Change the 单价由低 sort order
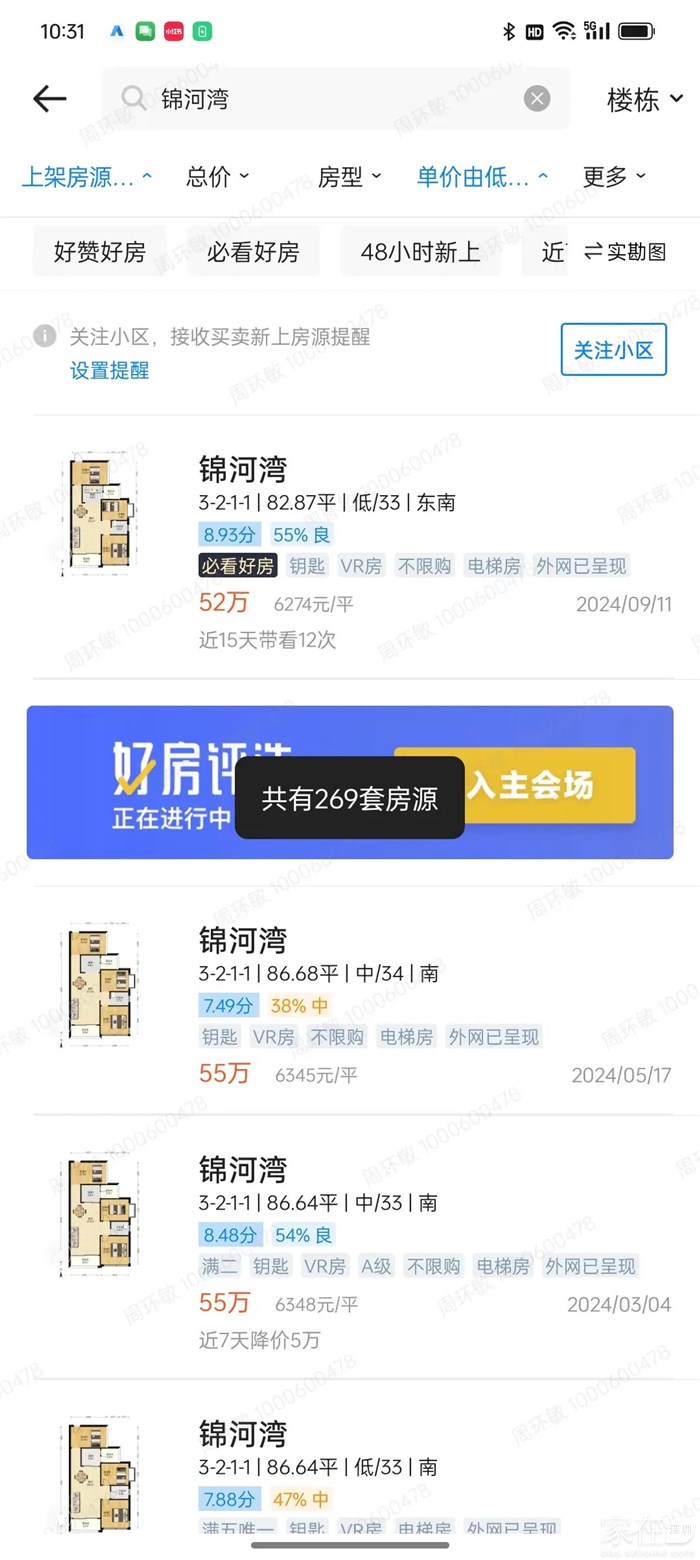The width and height of the screenshot is (700, 1560). (482, 178)
